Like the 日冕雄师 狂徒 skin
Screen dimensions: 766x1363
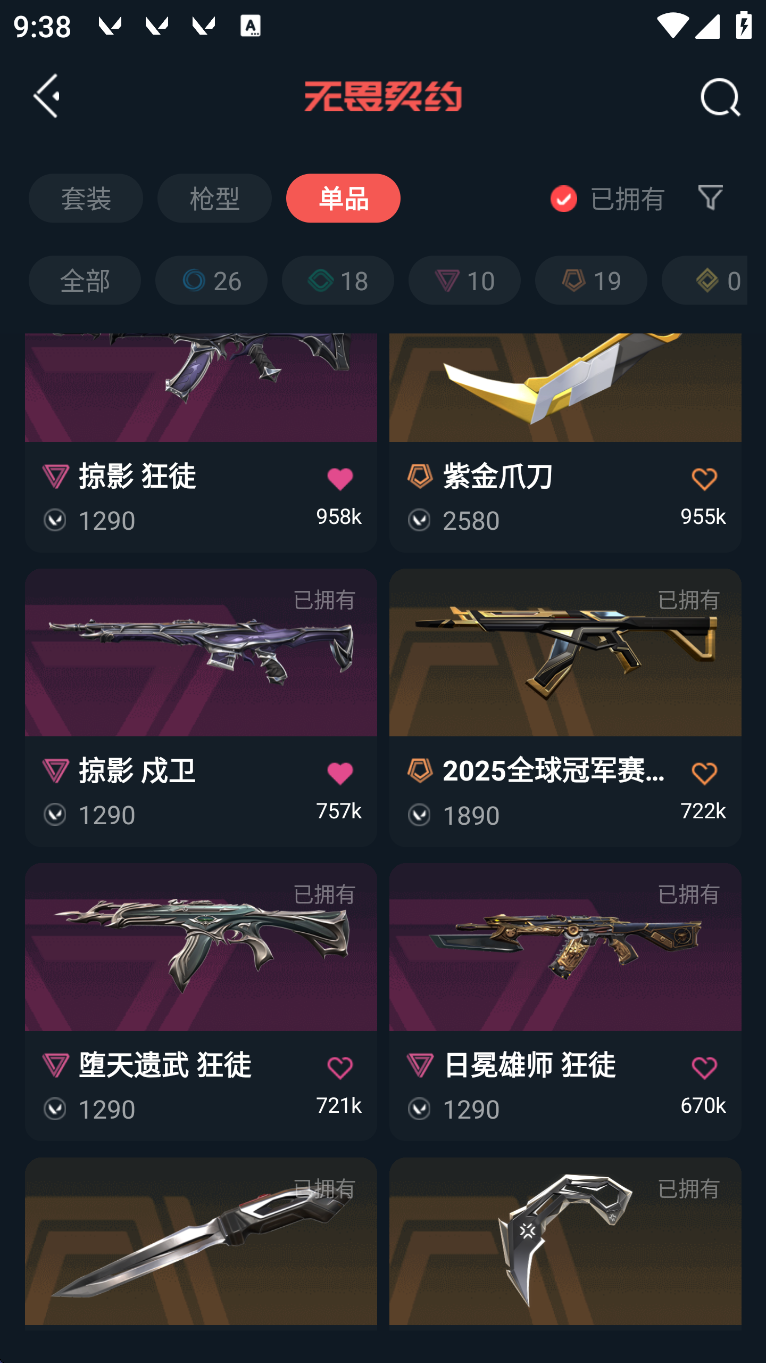(704, 1068)
